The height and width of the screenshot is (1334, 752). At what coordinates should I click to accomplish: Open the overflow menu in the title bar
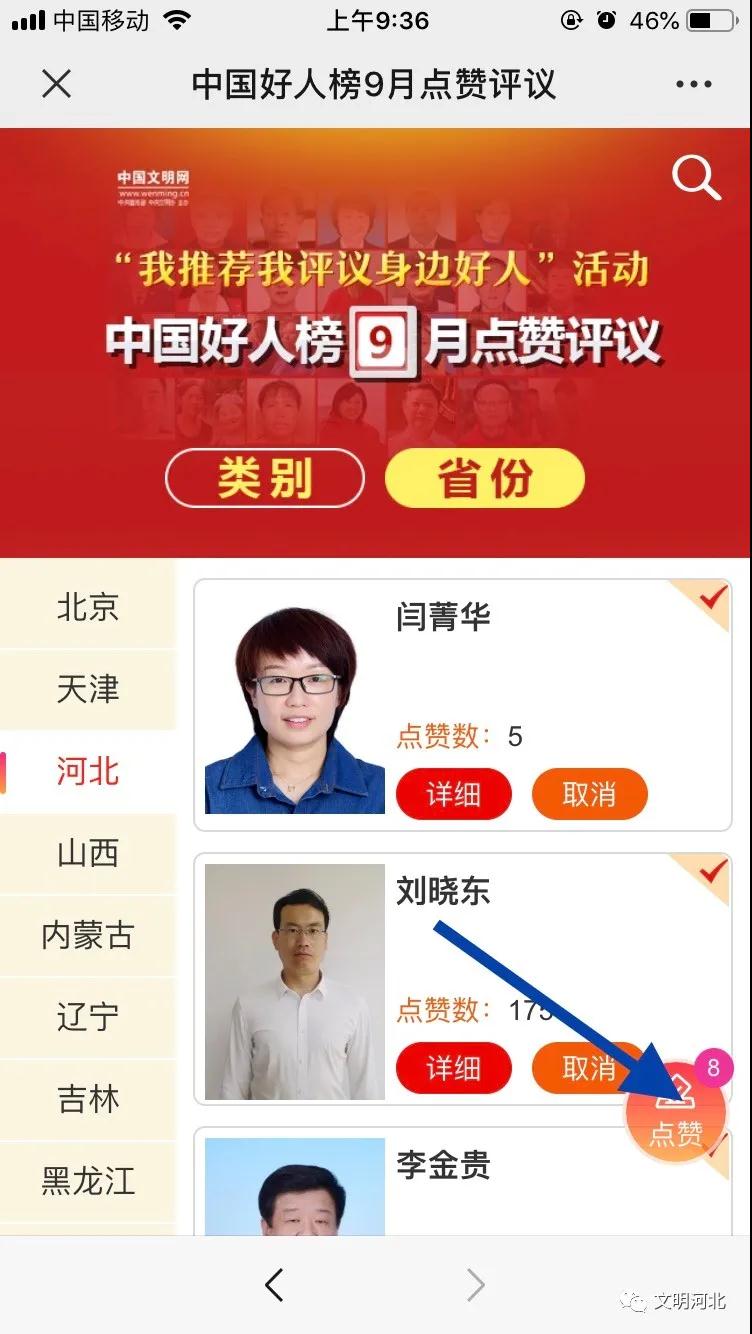pos(694,84)
